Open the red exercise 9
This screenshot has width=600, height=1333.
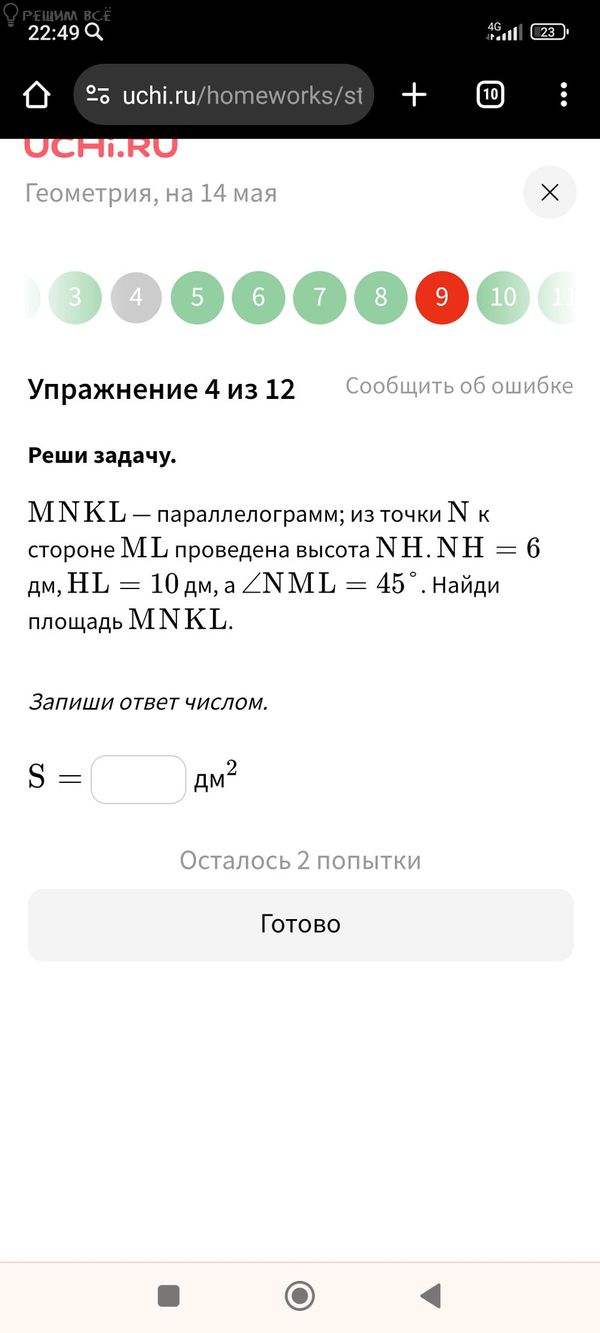click(x=442, y=297)
